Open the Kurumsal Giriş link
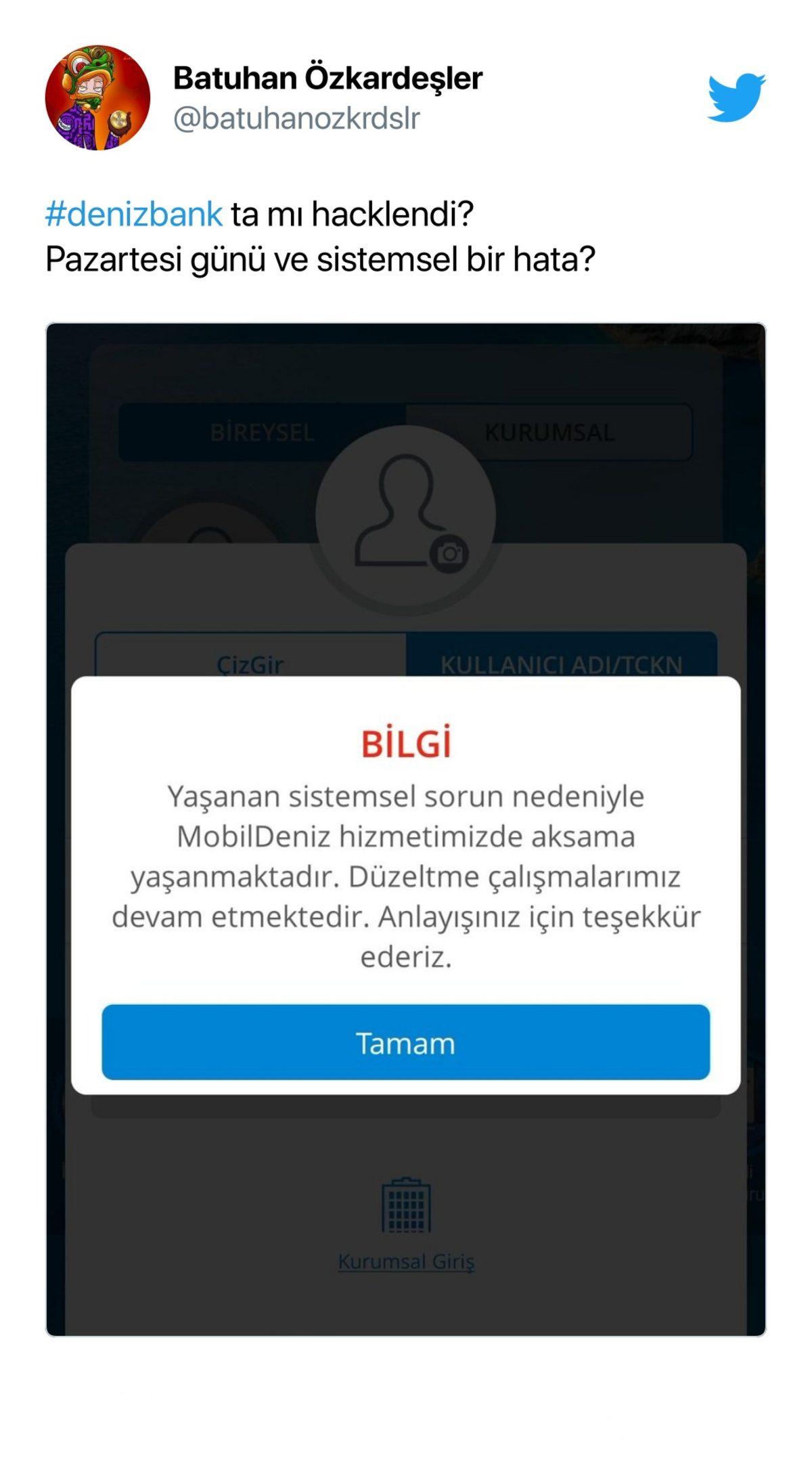812x1457 pixels. pos(405,1259)
